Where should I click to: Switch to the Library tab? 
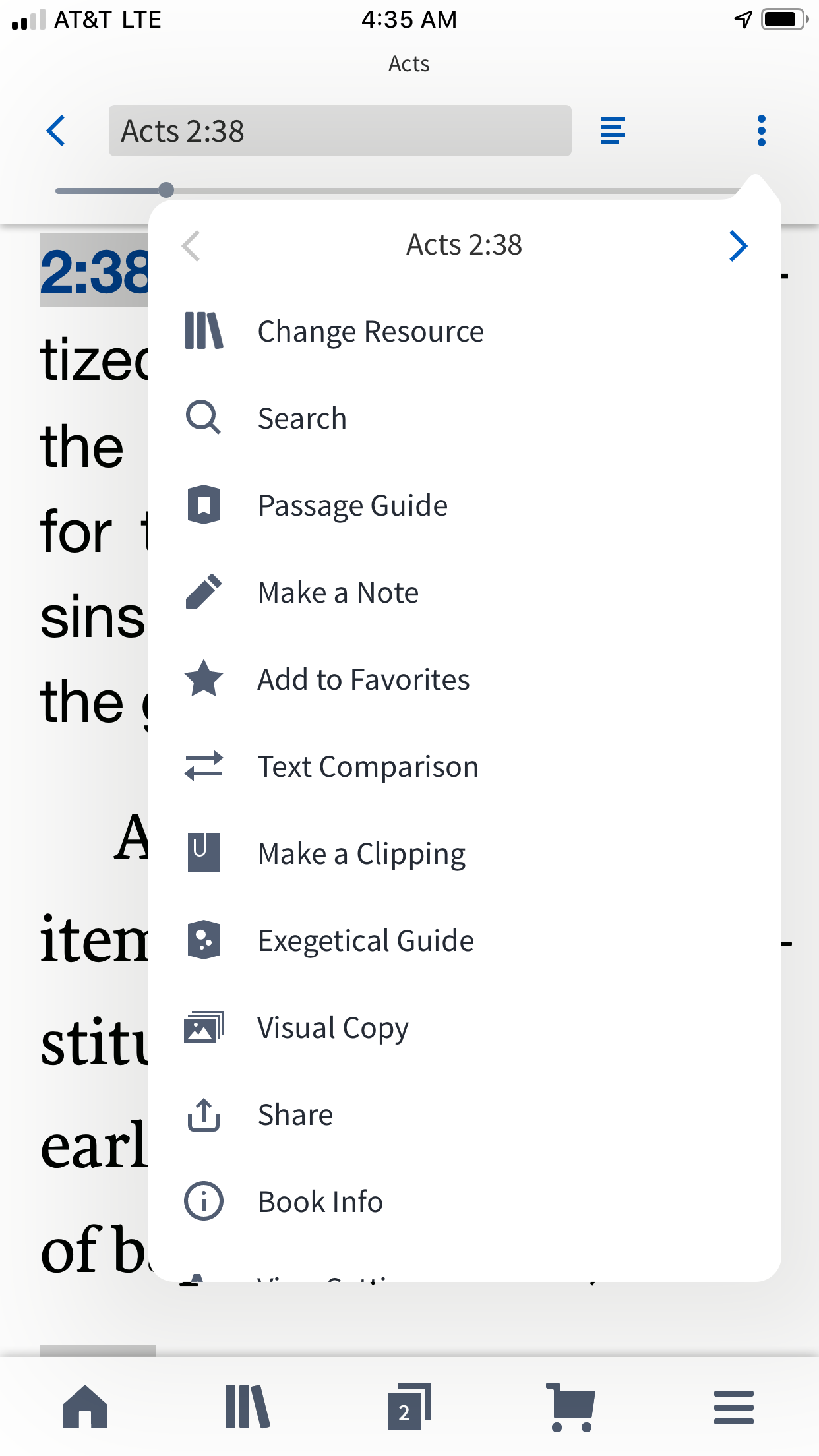tap(247, 1406)
